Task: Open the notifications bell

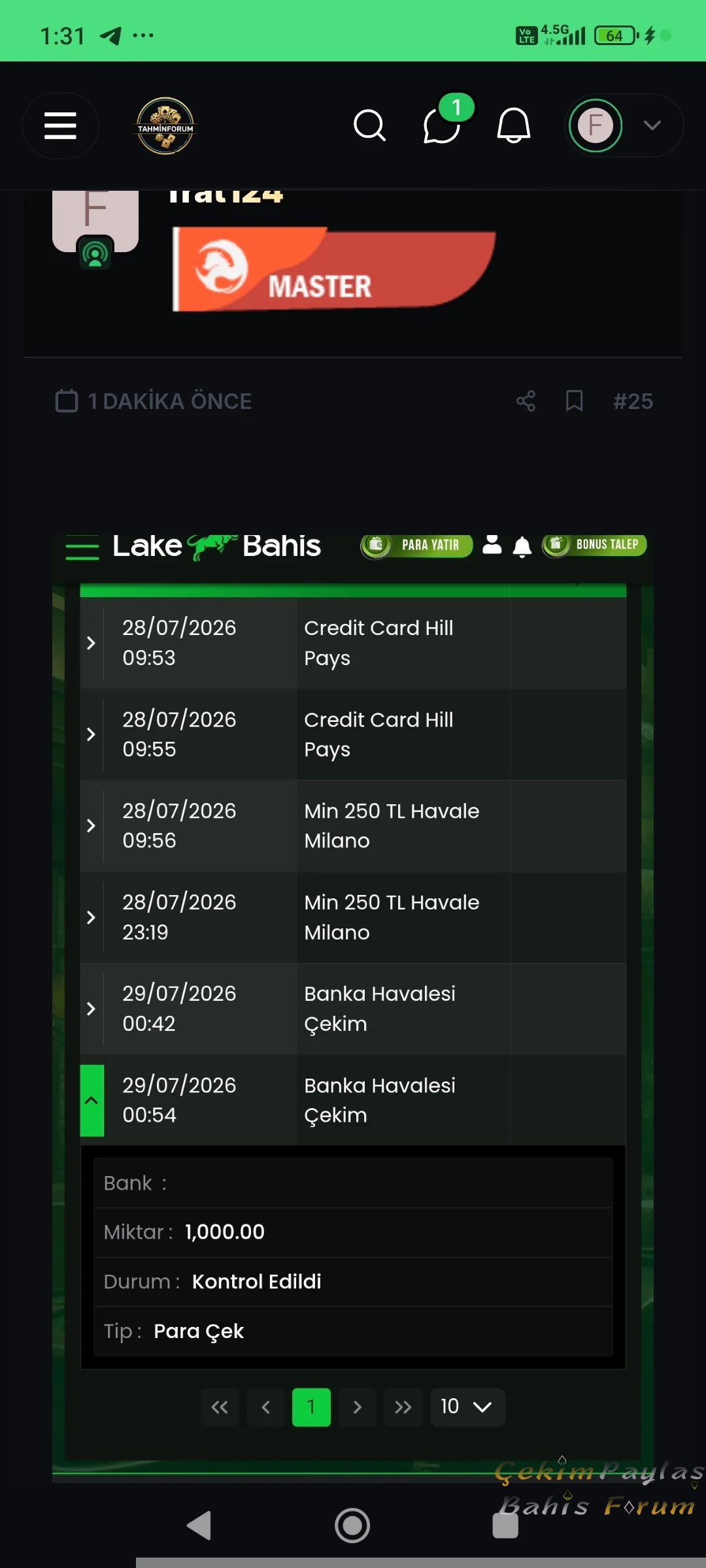Action: 514,125
